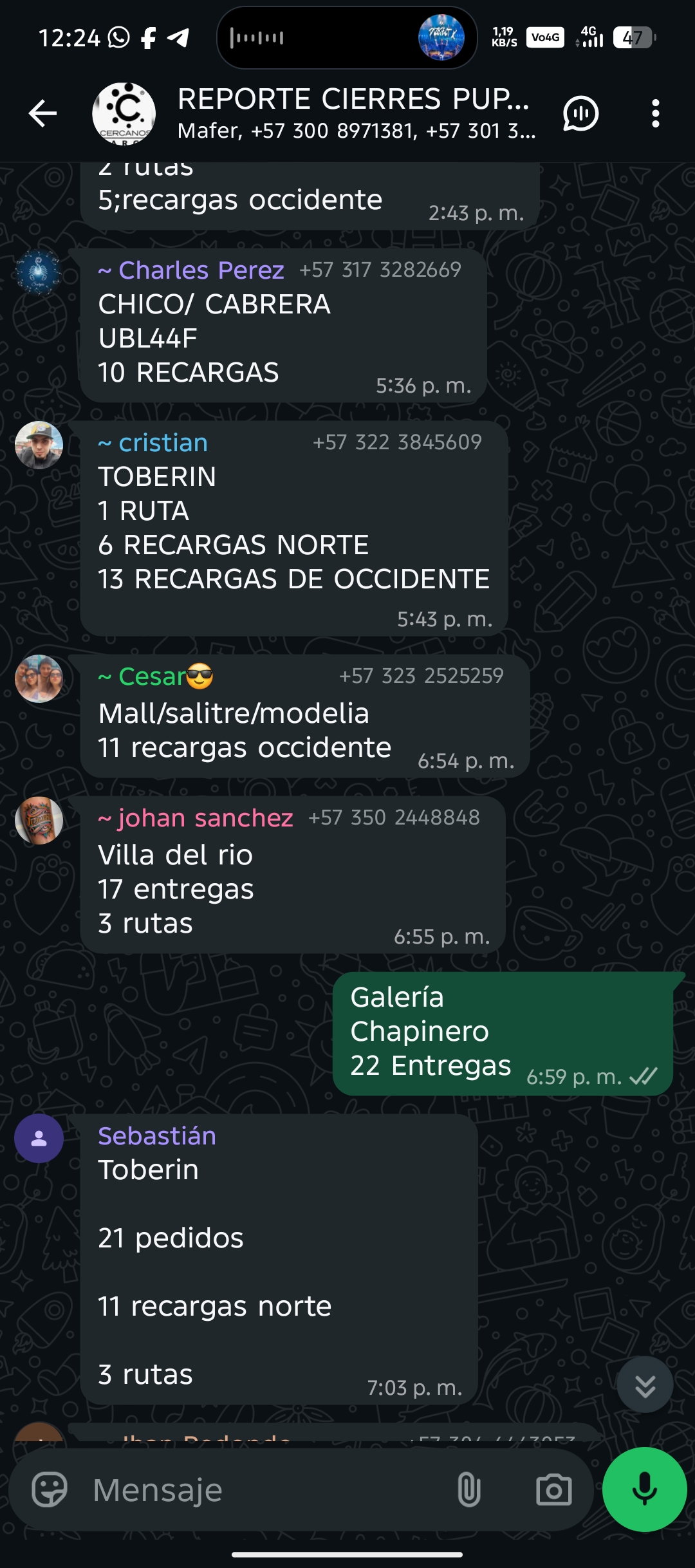Image resolution: width=695 pixels, height=1568 pixels.
Task: Open the group info for REPORTE CIERRES PUP
Action: pyautogui.click(x=354, y=113)
